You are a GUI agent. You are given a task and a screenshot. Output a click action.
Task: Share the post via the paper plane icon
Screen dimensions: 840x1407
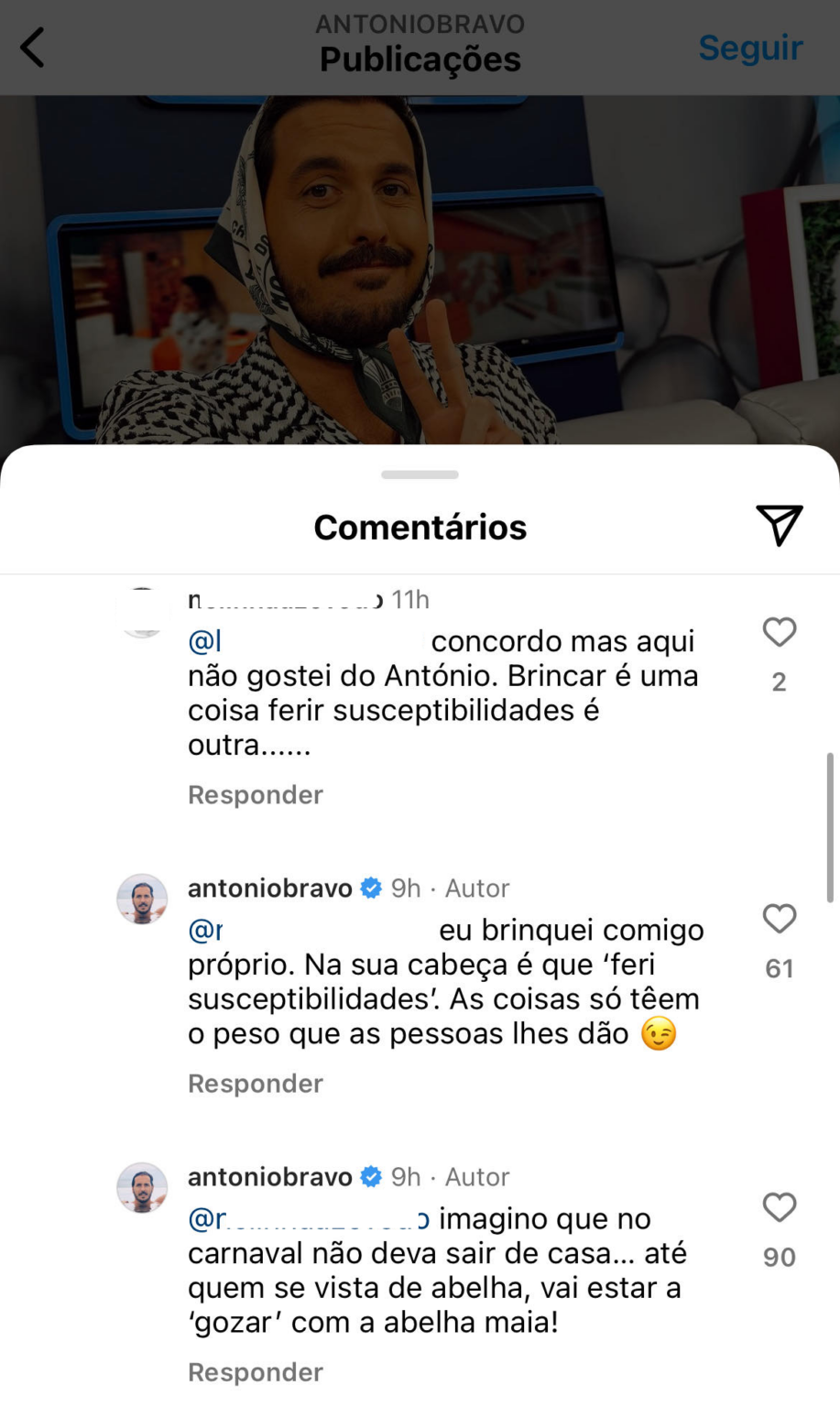pyautogui.click(x=779, y=525)
